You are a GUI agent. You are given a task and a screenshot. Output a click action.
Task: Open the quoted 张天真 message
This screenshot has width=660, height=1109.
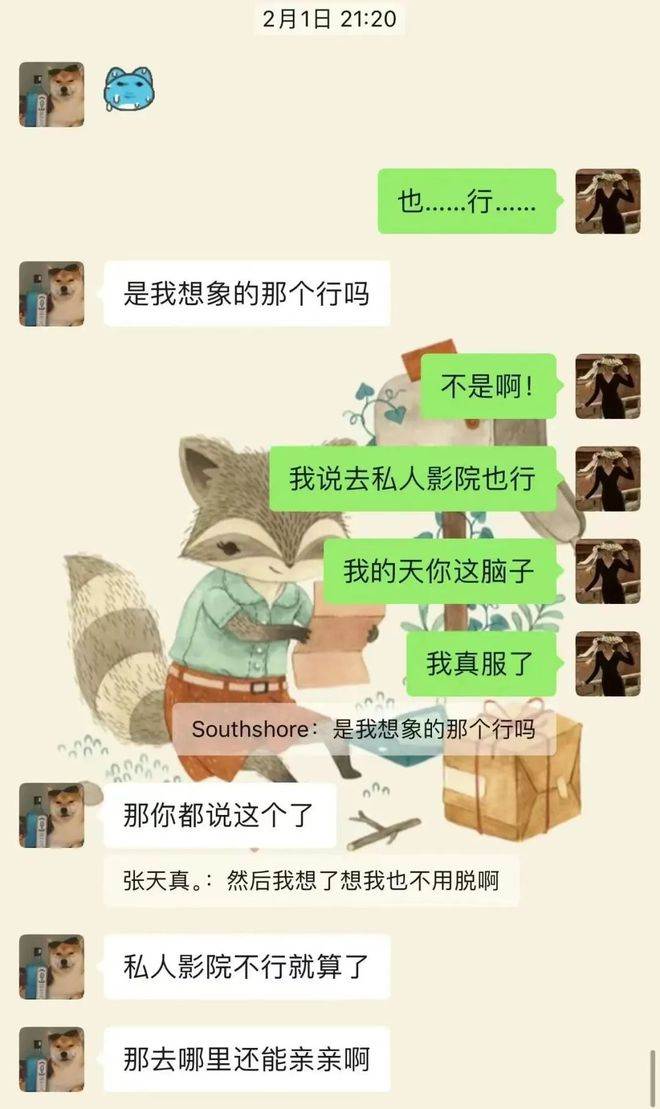(311, 881)
